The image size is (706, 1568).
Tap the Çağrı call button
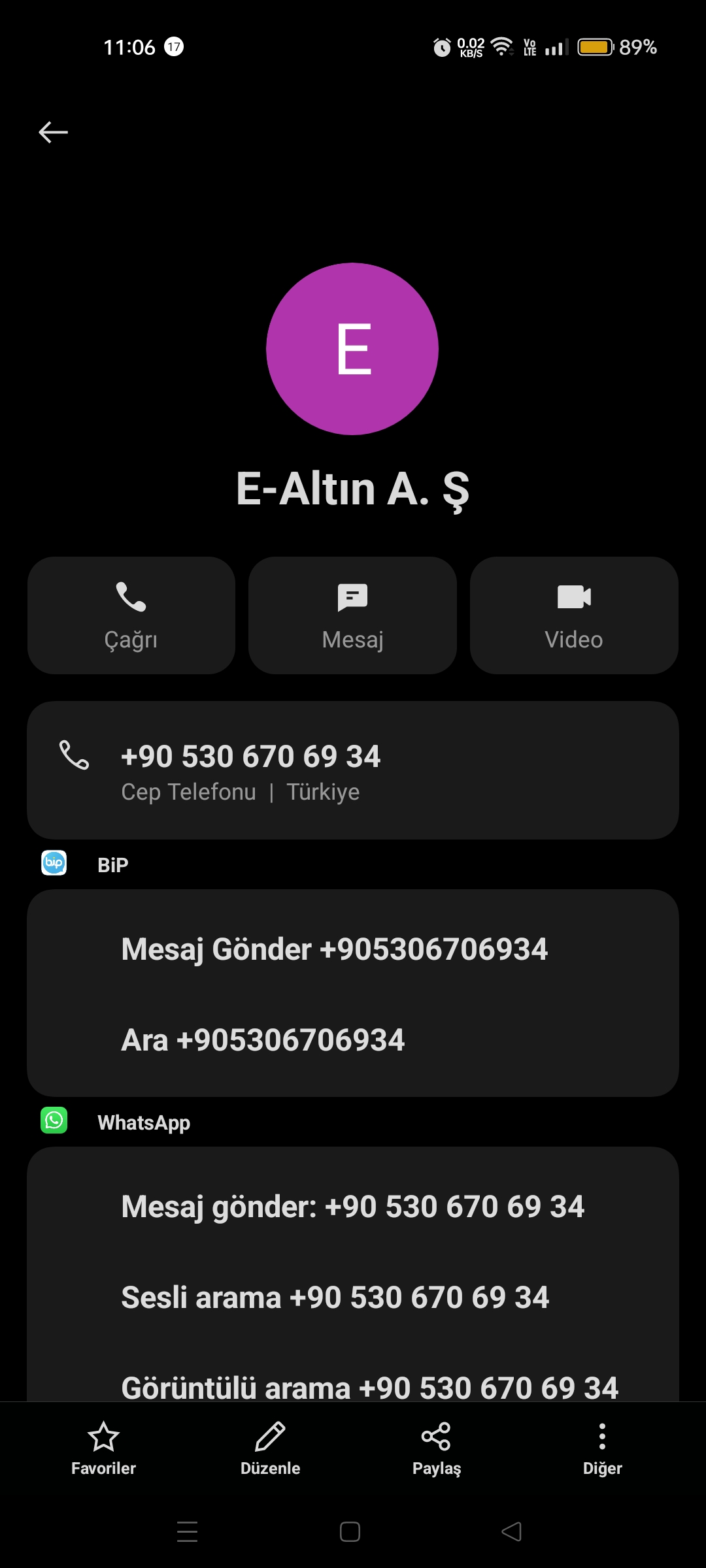coord(131,615)
